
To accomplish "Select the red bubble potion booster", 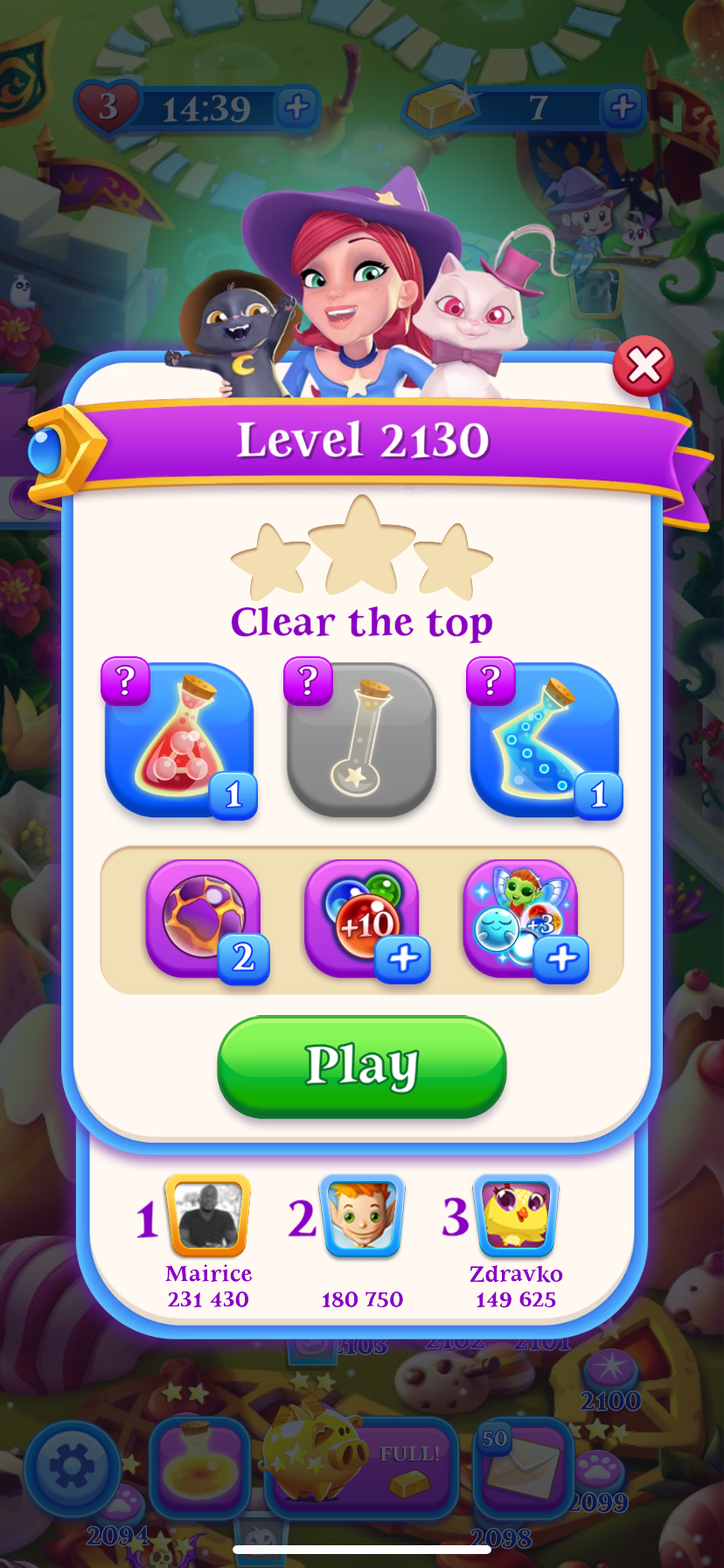I will point(180,740).
